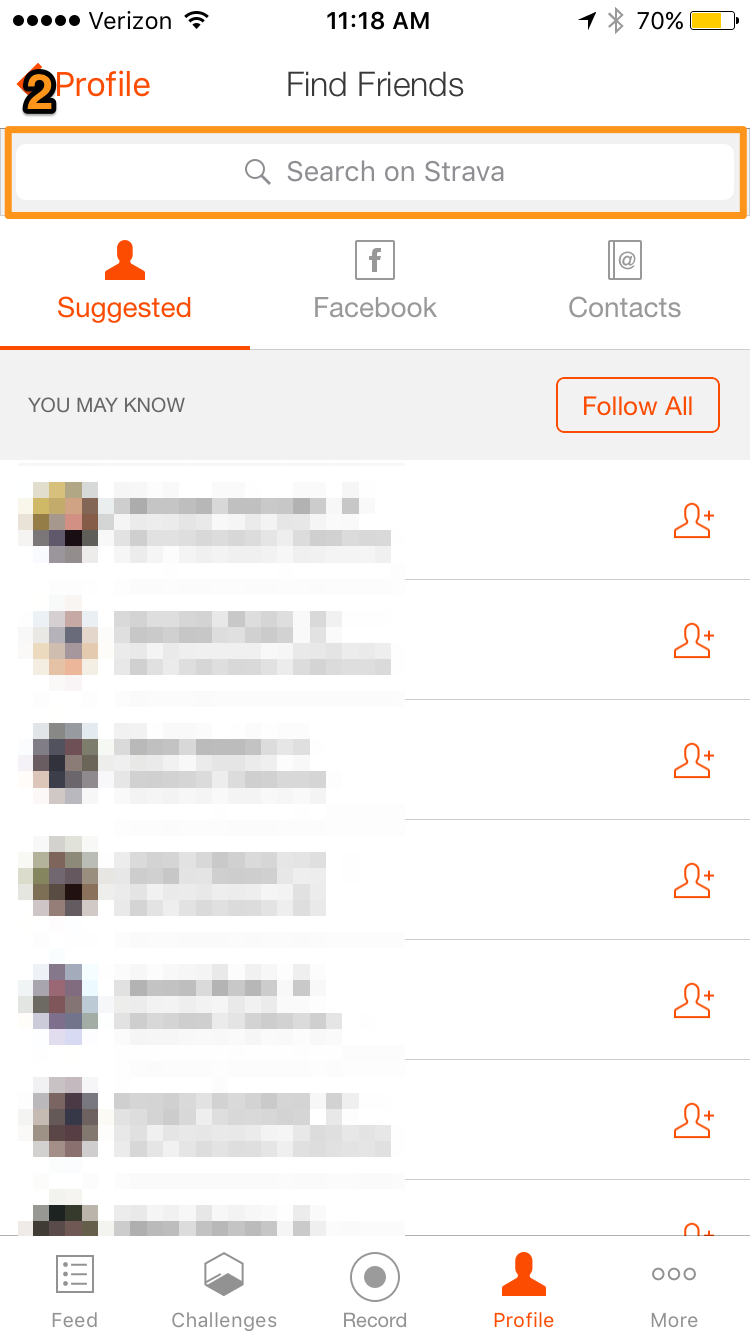Tap Follow All button

coord(638,405)
